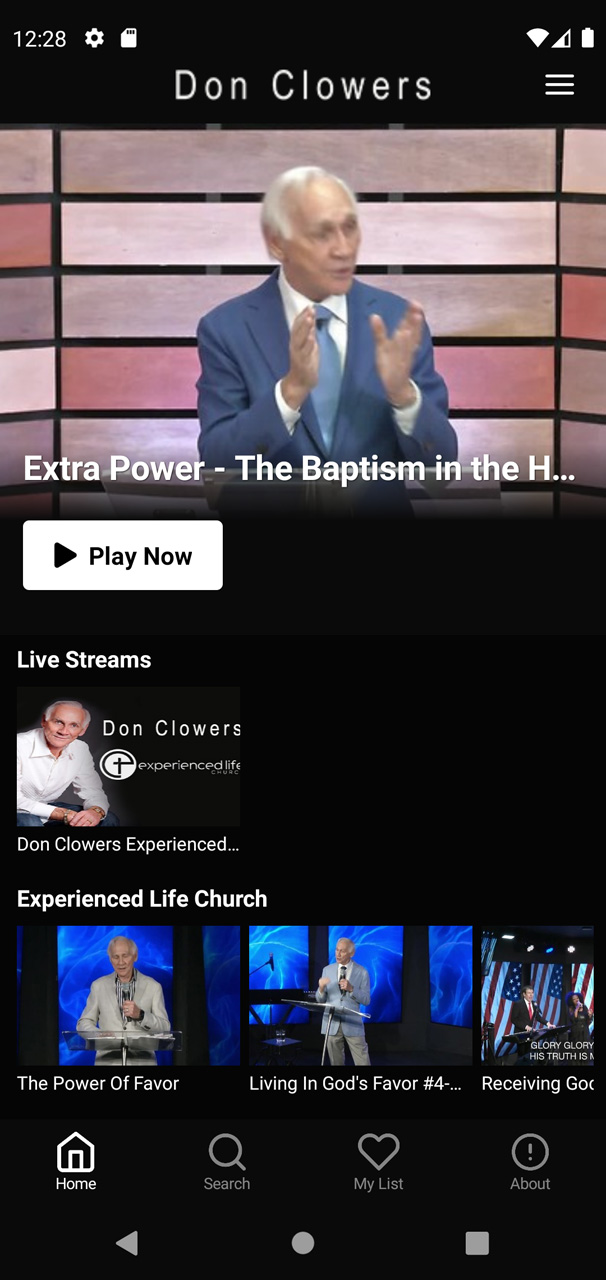Select the Home tab

click(x=76, y=1163)
